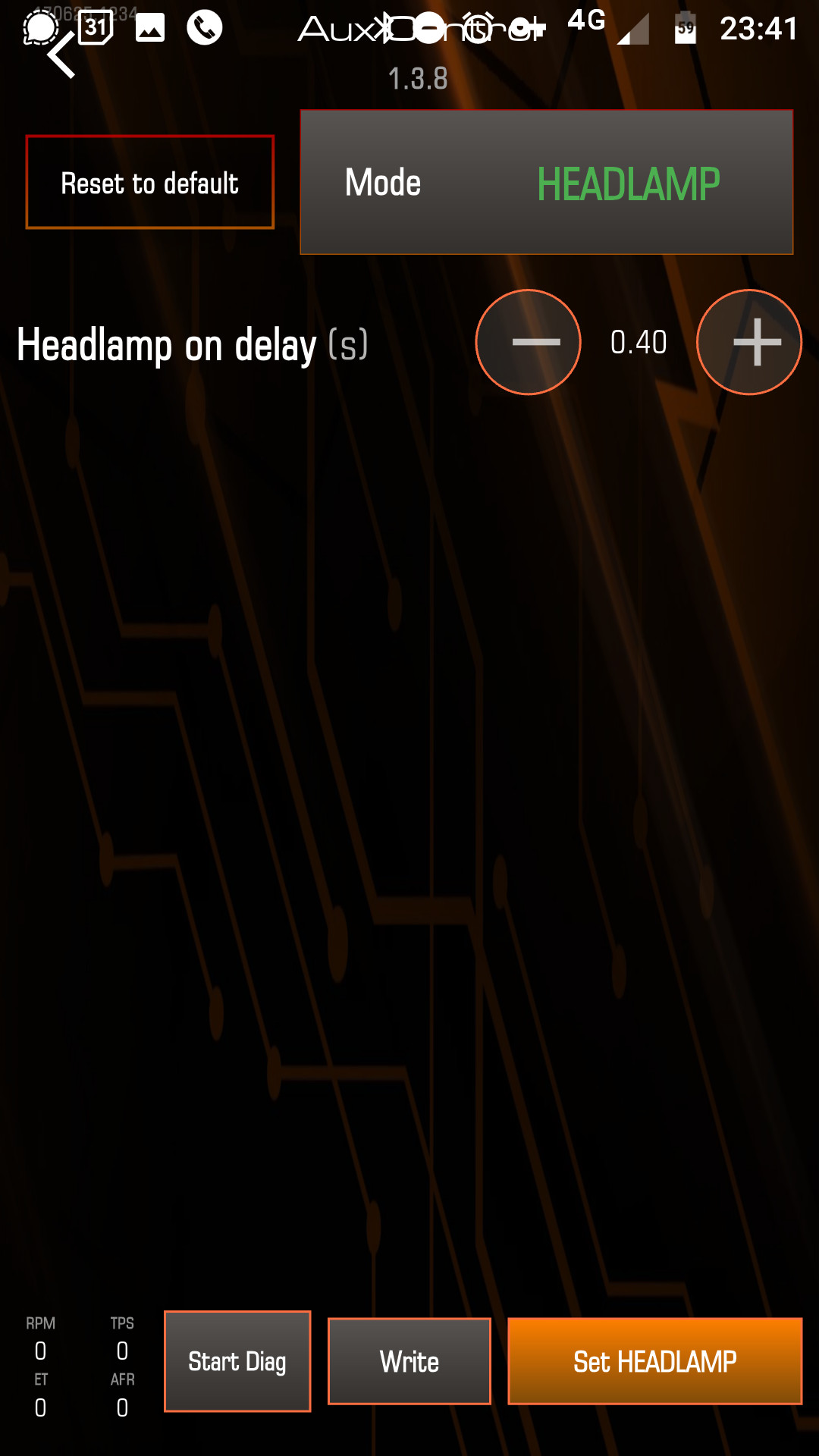Increase headlamp on delay with plus
This screenshot has height=1456, width=819.
(x=749, y=342)
